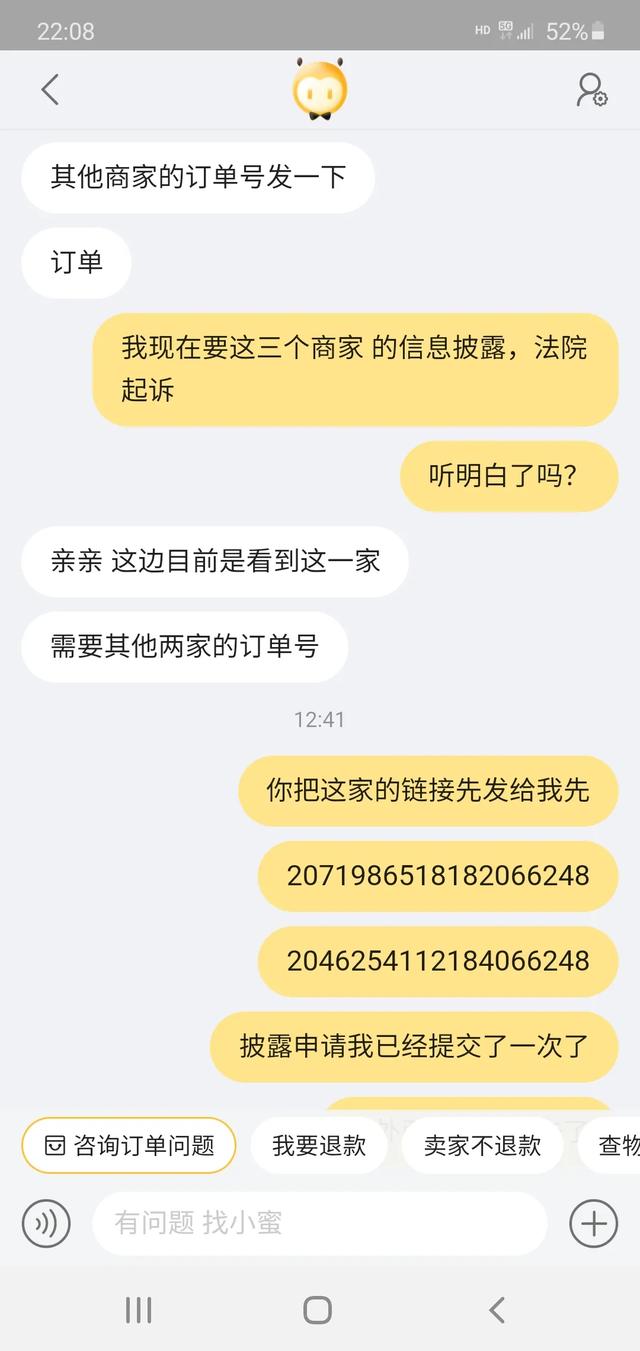Open the assistant avatar at top center

click(x=320, y=89)
